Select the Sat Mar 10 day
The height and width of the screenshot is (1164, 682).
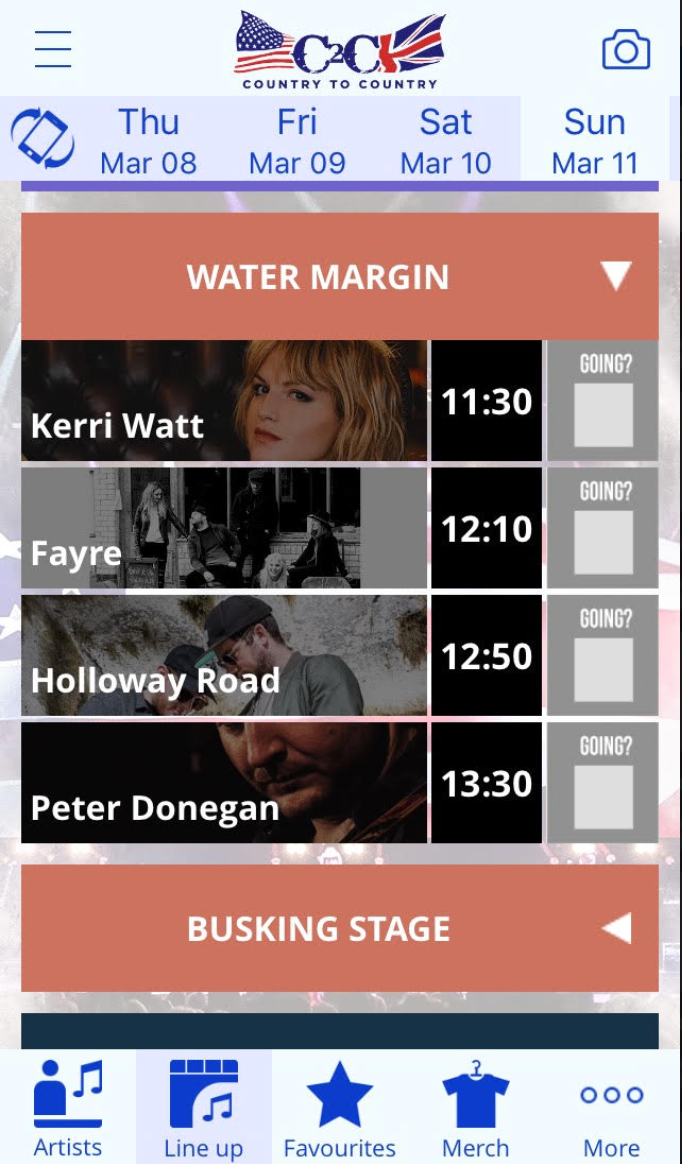(x=445, y=140)
